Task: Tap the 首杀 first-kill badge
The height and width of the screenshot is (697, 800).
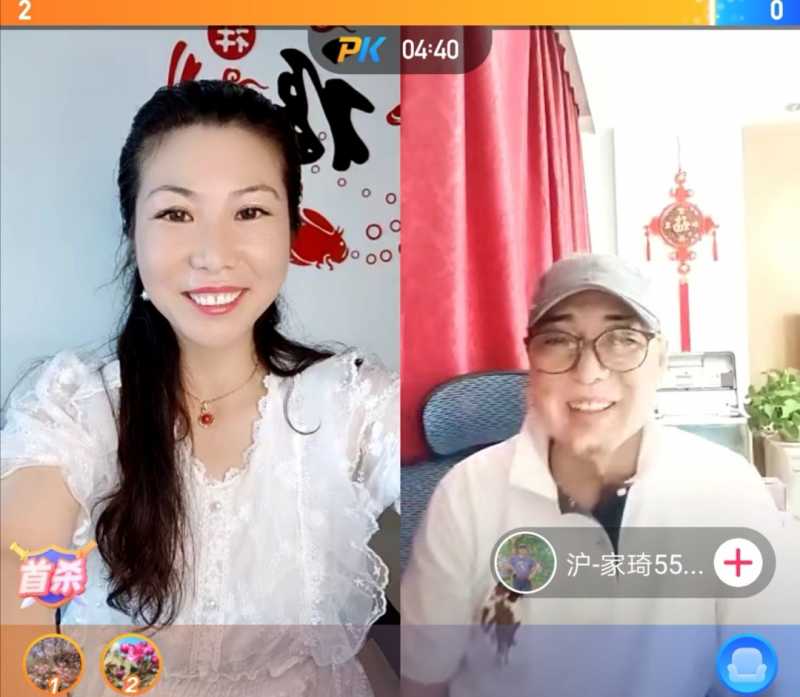Action: 50,574
